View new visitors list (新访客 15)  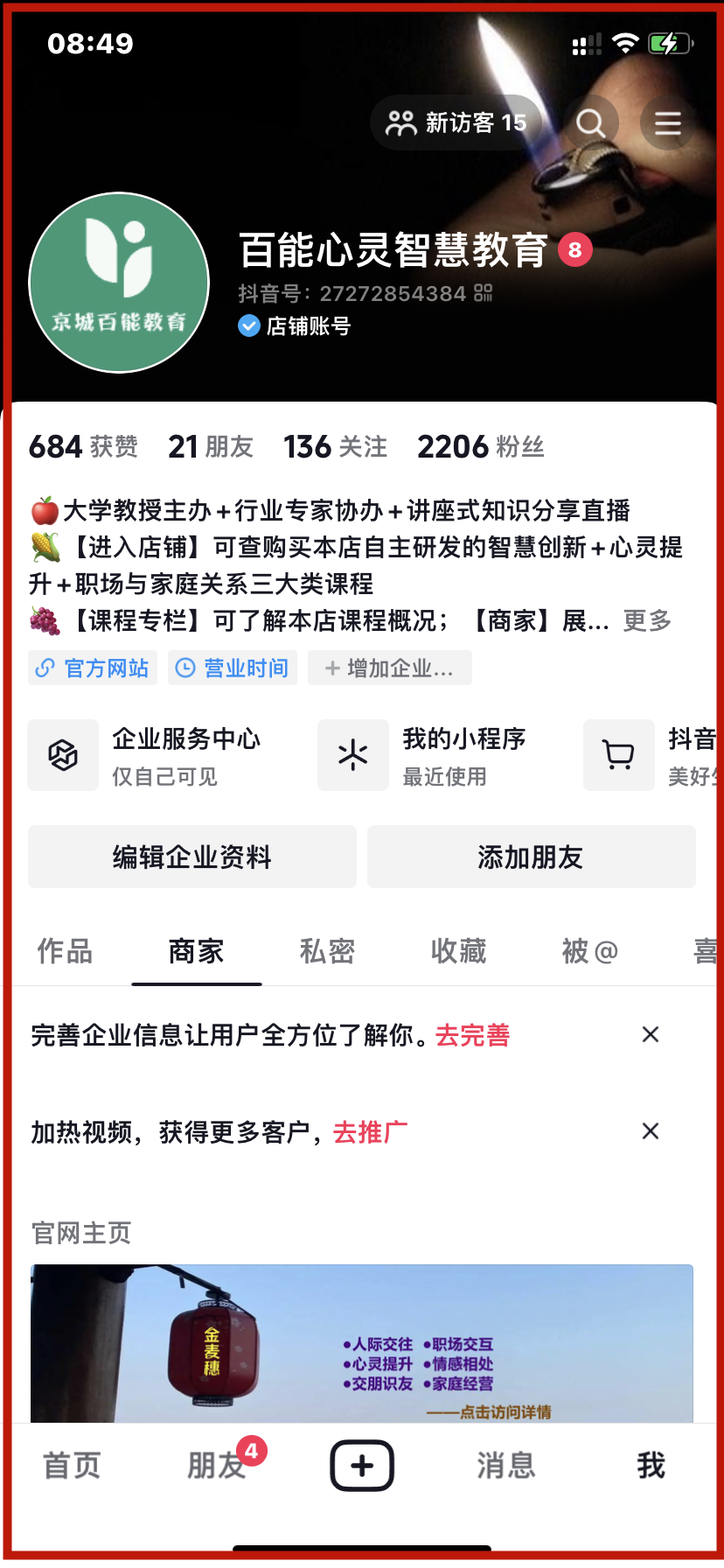coord(456,123)
